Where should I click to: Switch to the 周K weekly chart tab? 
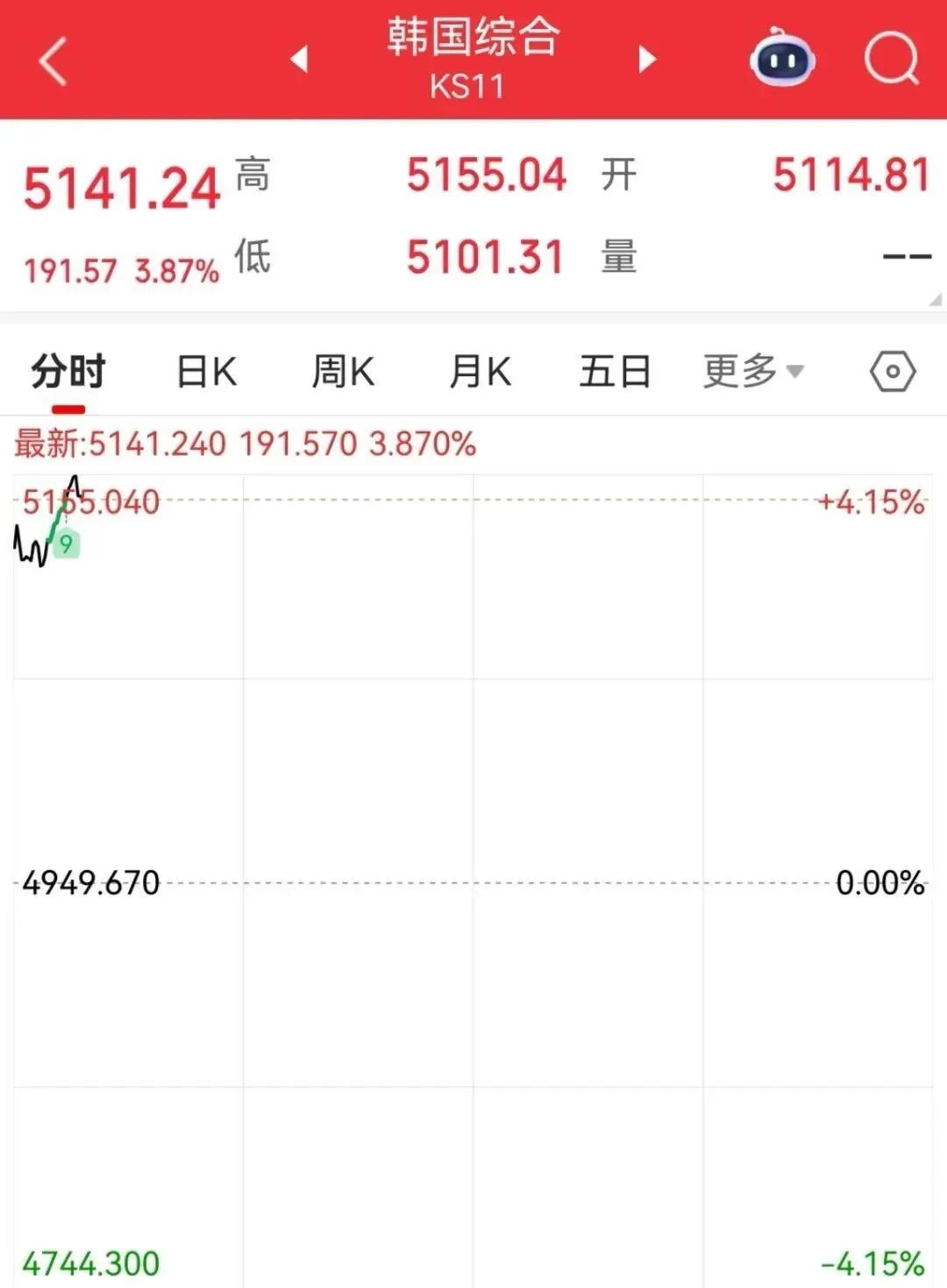click(x=344, y=371)
